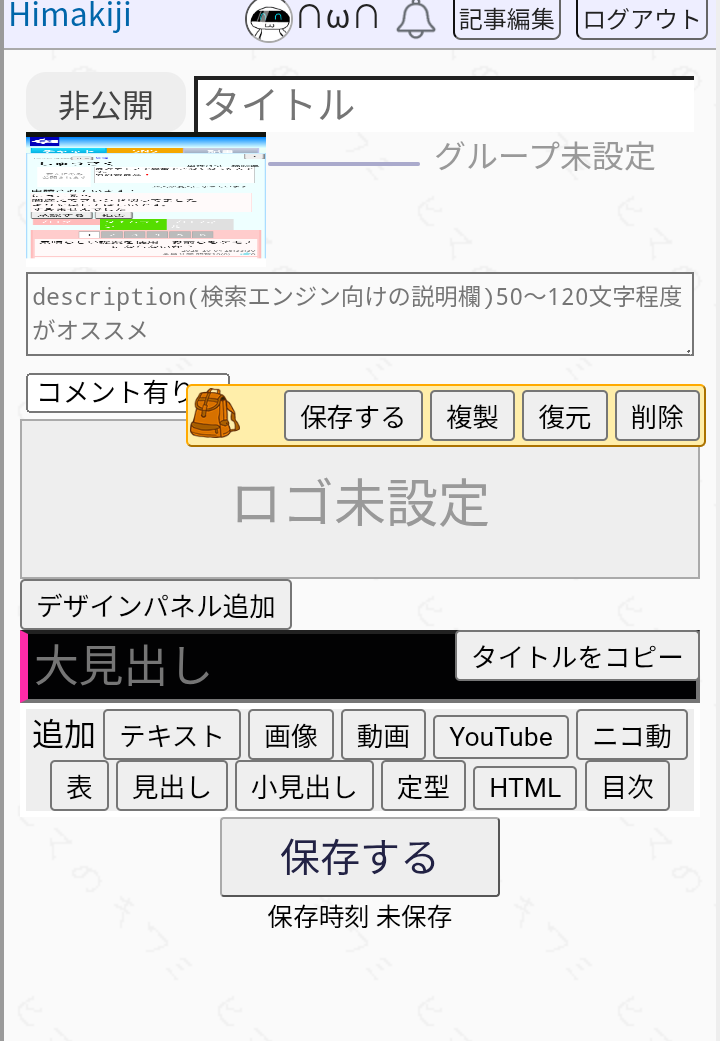Focus the タイトル input field
The width and height of the screenshot is (720, 1041).
445,104
